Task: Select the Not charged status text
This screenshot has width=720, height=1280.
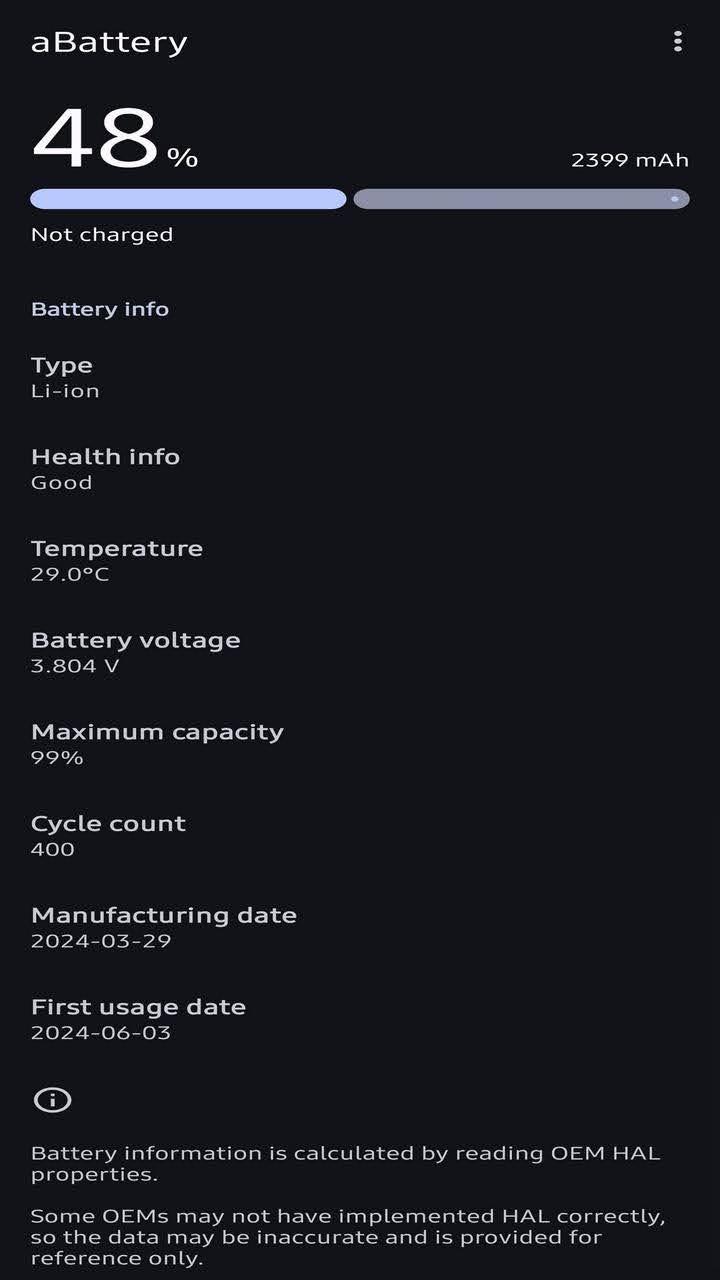Action: 102,234
